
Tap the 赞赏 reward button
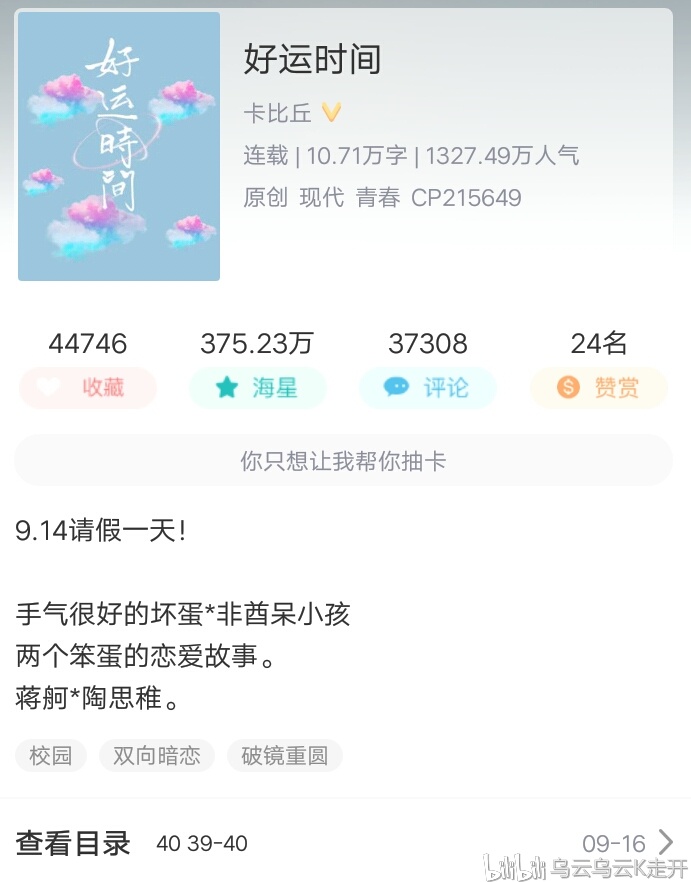pos(598,388)
